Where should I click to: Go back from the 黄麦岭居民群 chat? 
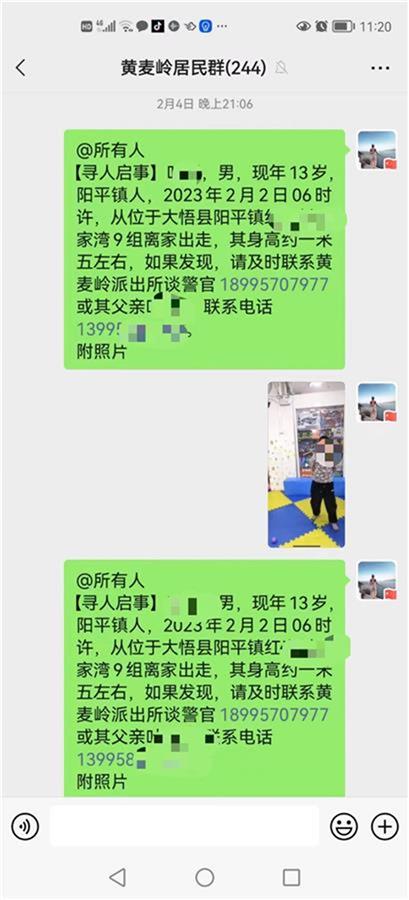click(x=21, y=68)
